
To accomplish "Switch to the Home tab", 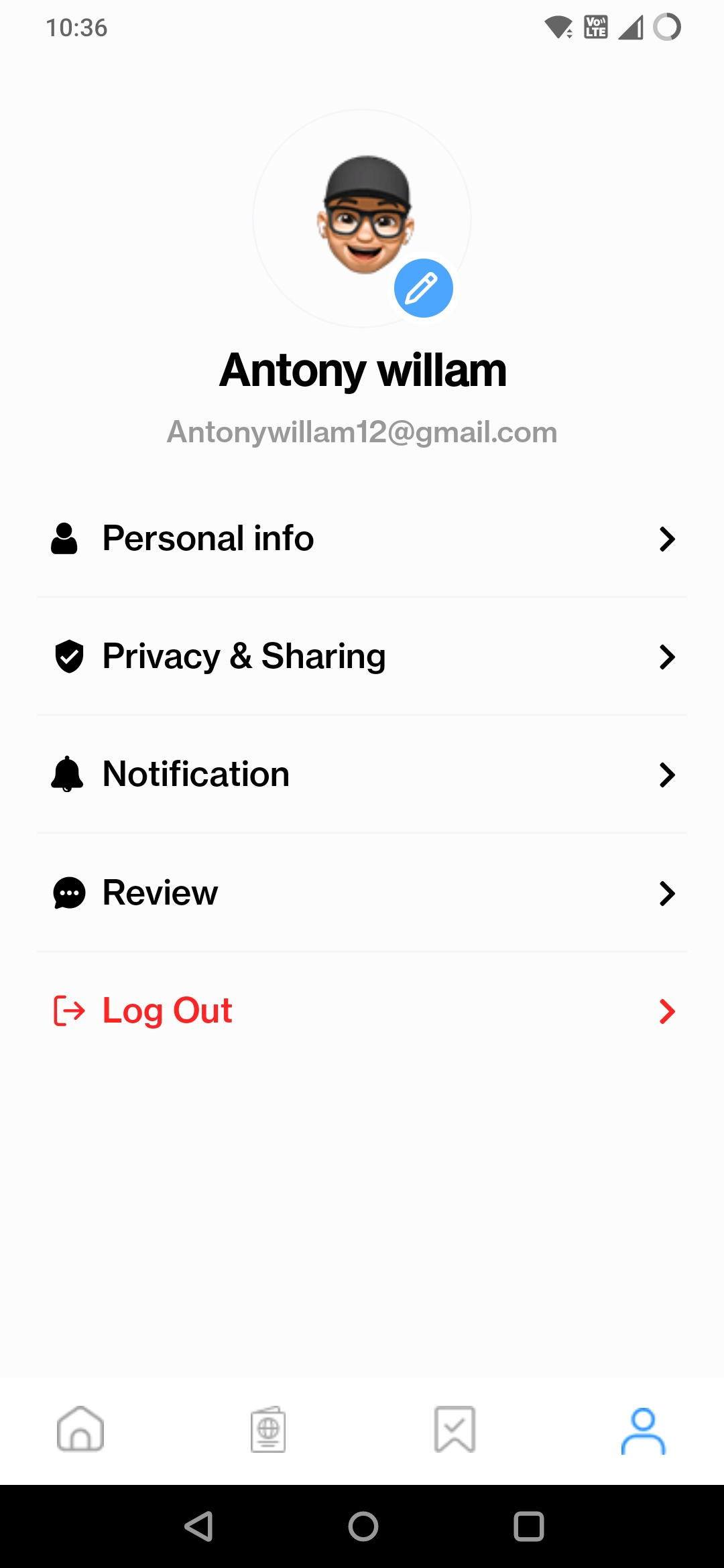I will (x=80, y=1429).
